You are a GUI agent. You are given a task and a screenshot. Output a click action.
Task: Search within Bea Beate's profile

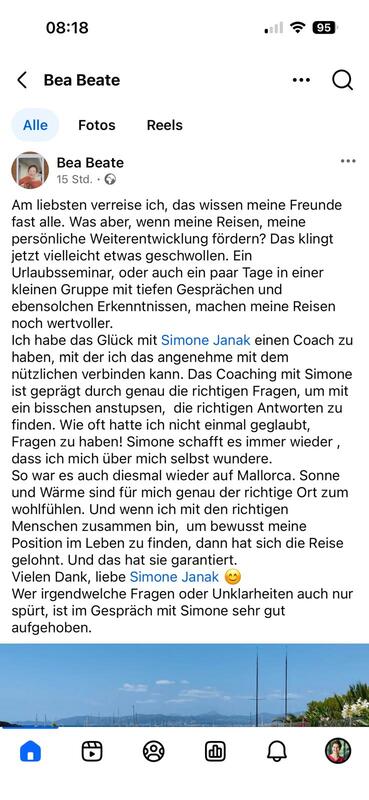click(x=342, y=80)
